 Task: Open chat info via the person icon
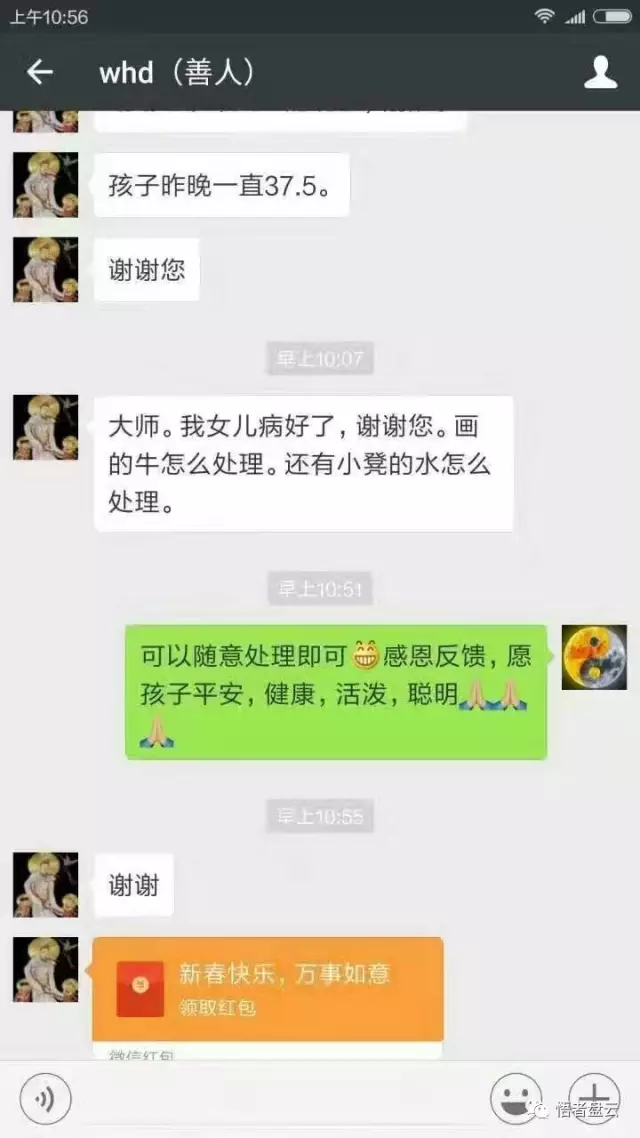click(x=600, y=72)
